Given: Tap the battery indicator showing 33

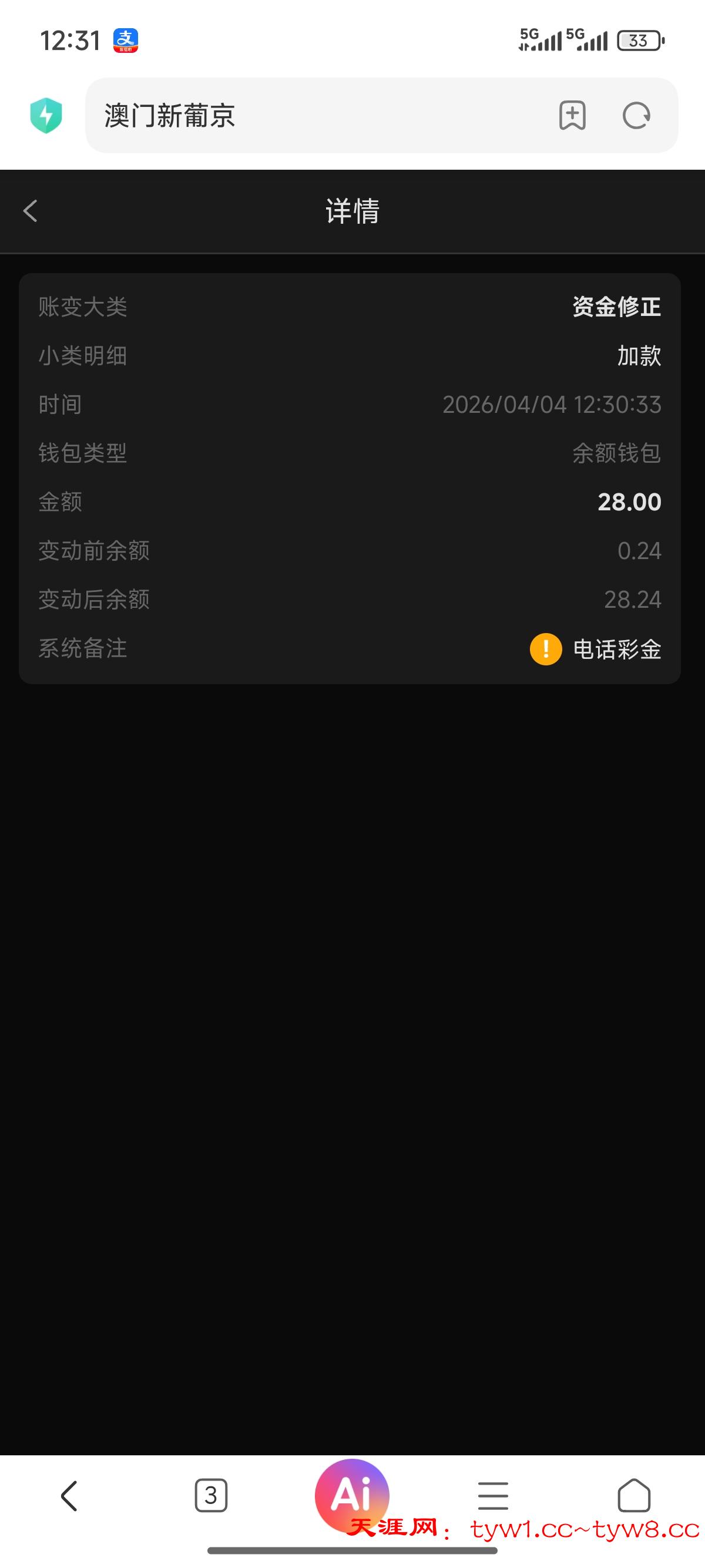Looking at the screenshot, I should pyautogui.click(x=637, y=40).
